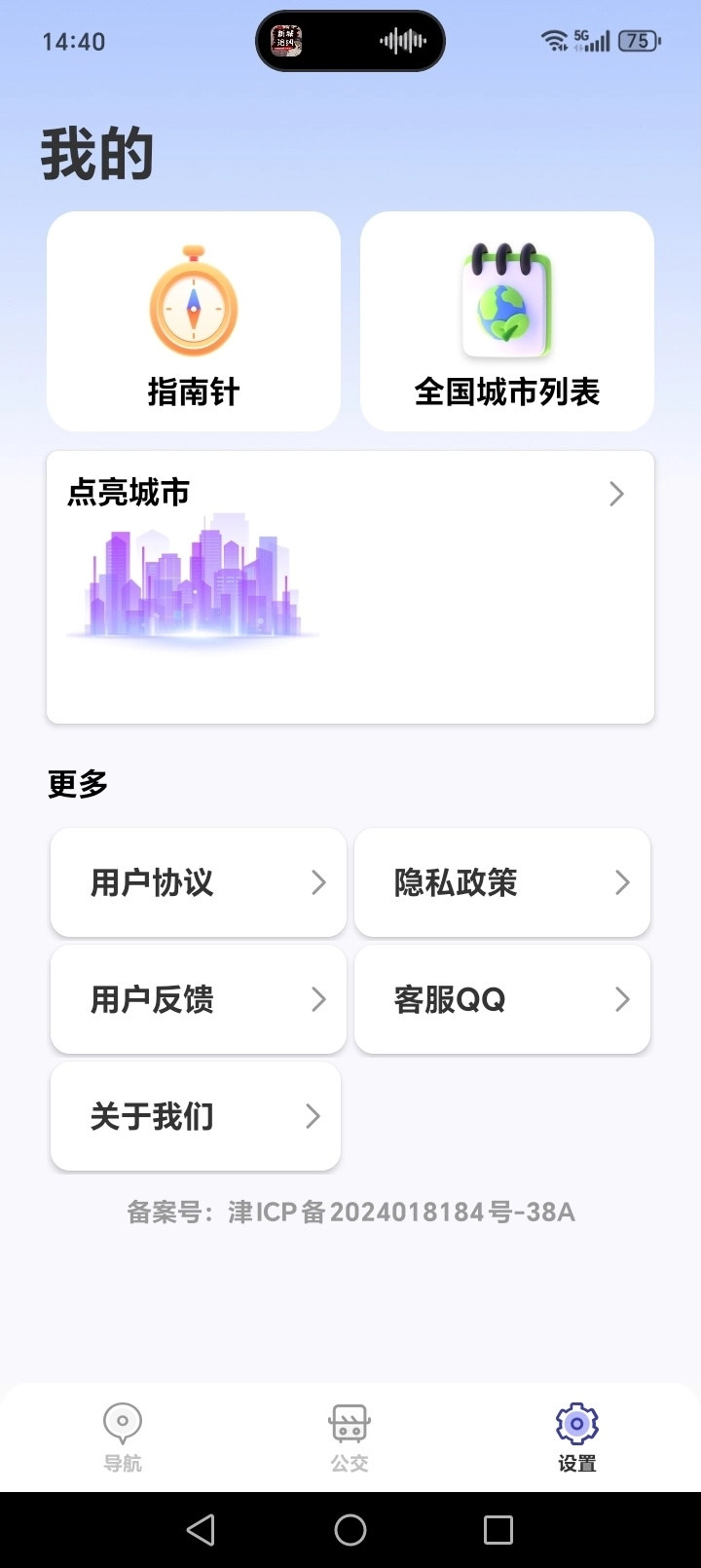Tap the system home button
Viewport: 701px width, 1568px height.
350,1530
